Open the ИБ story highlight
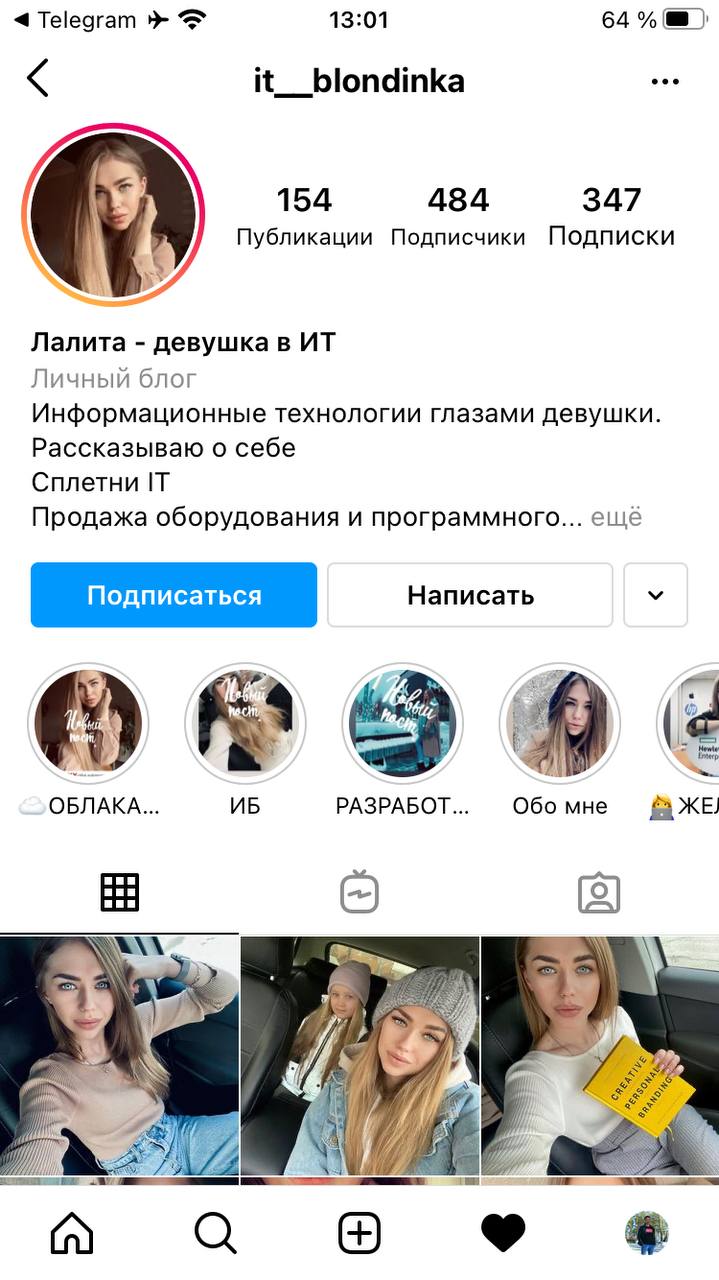The image size is (719, 1280). [x=245, y=723]
